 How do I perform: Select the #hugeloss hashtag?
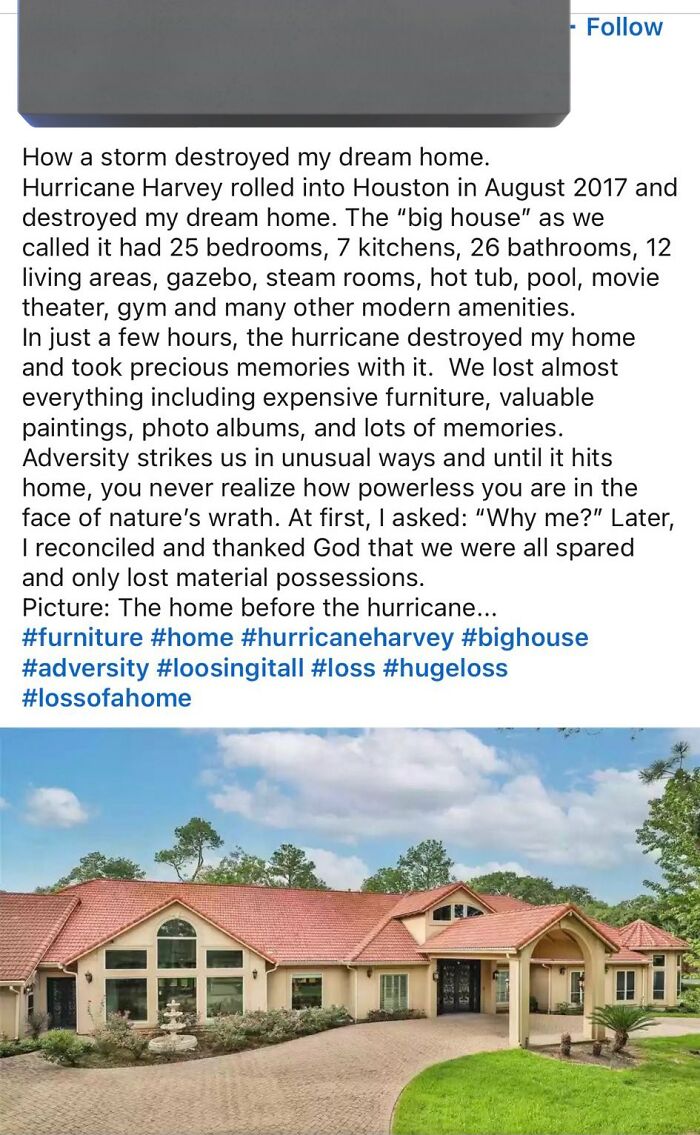coord(445,667)
